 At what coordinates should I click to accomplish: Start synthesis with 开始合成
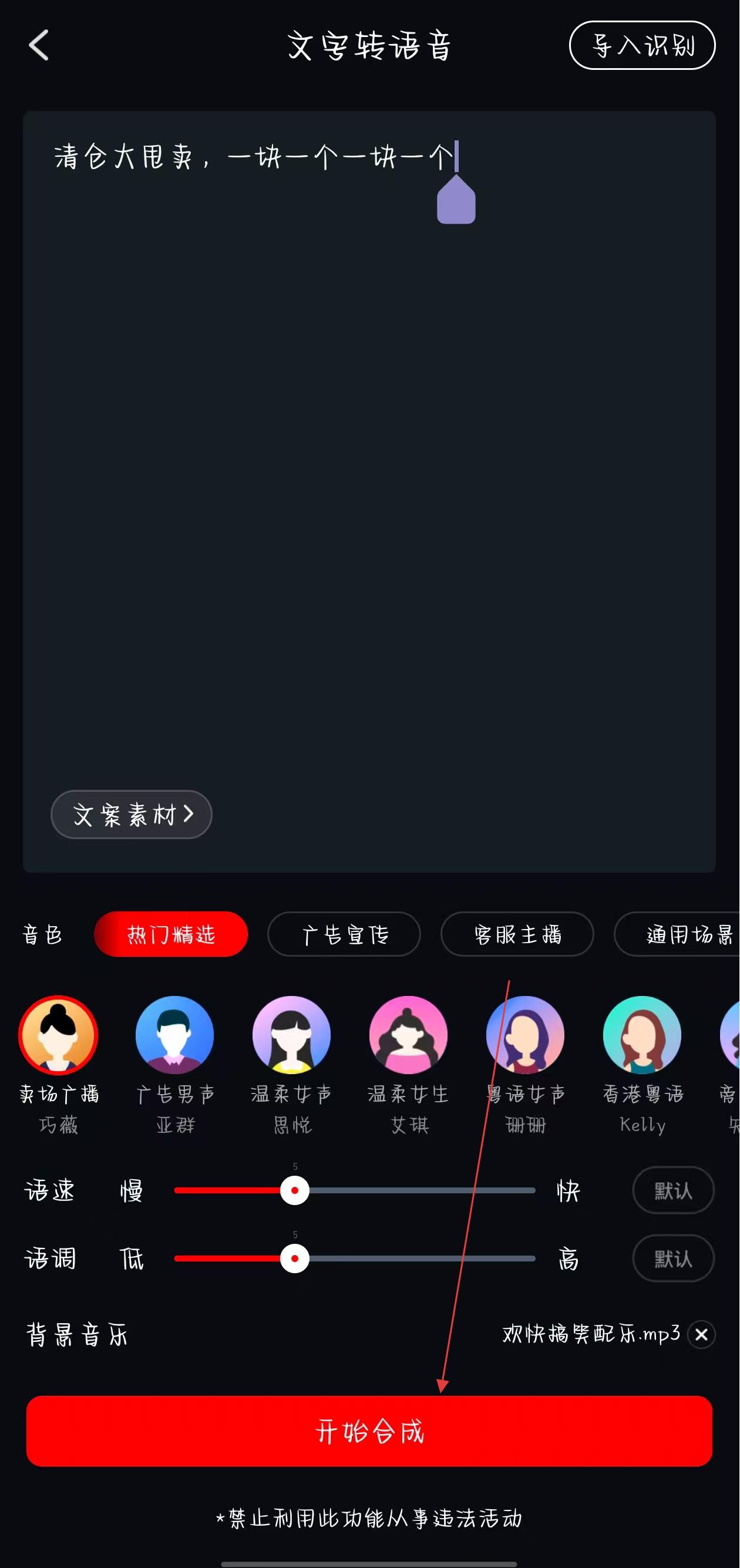point(369,1431)
